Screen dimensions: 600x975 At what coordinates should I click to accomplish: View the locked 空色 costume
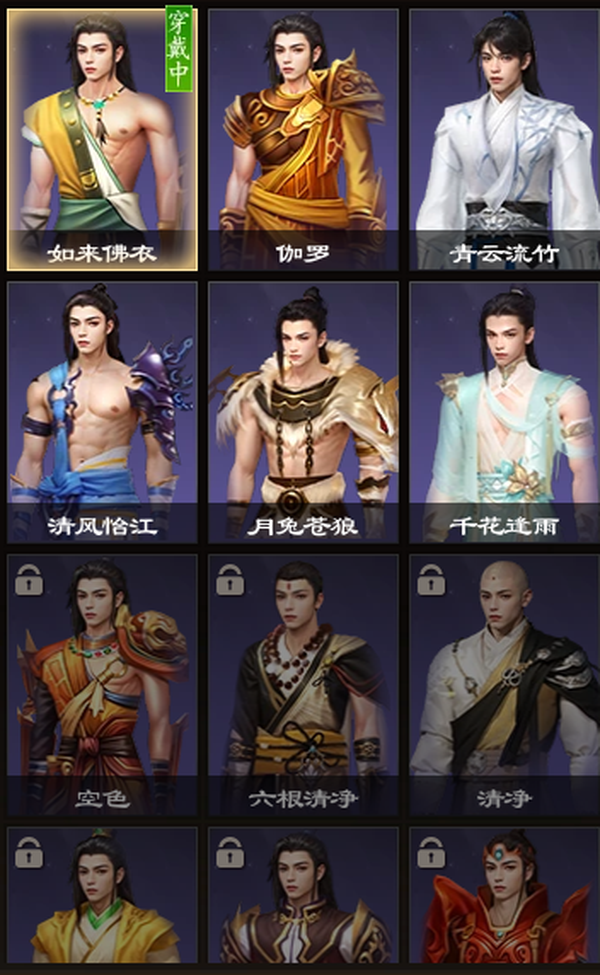[102, 685]
